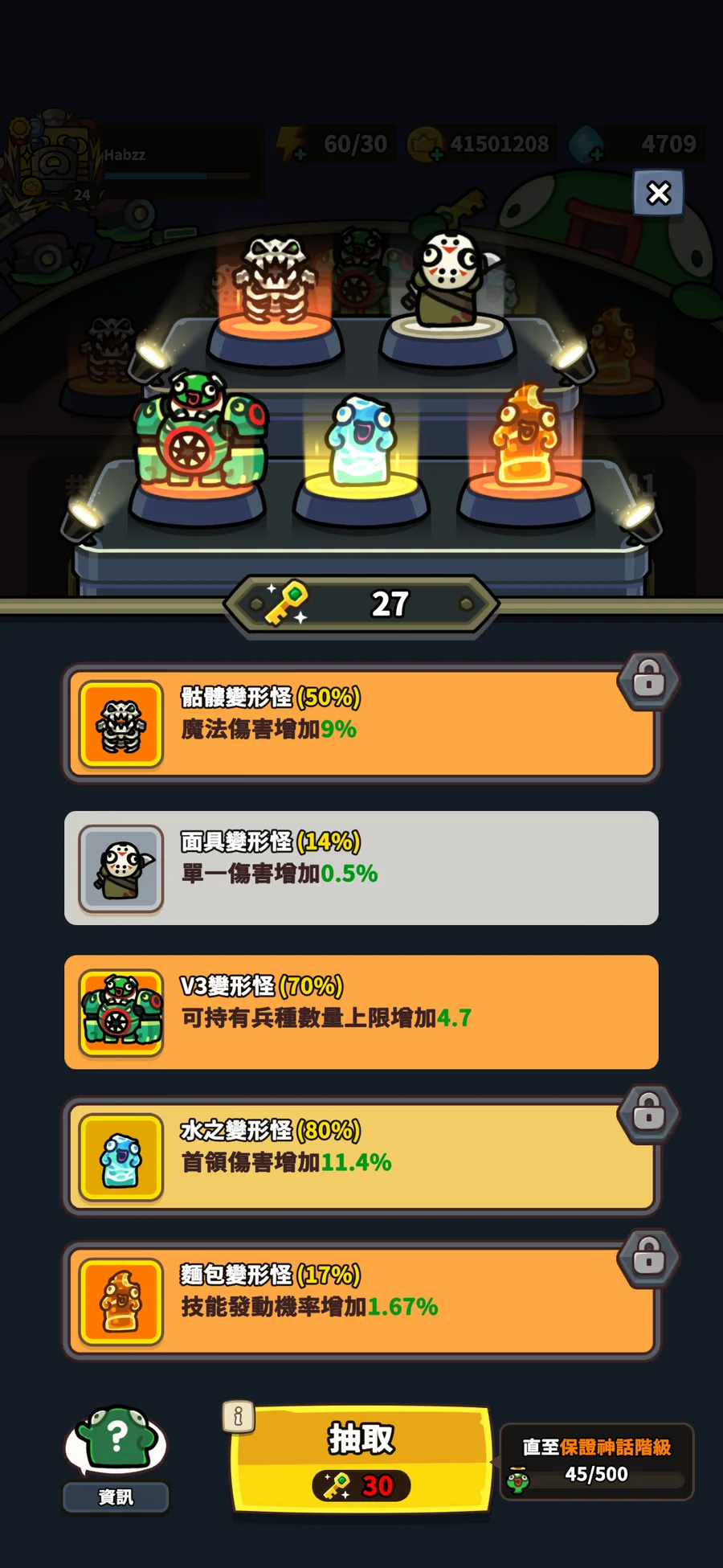Tap the small info icon beside 抽取
The image size is (723, 1568).
(239, 1417)
